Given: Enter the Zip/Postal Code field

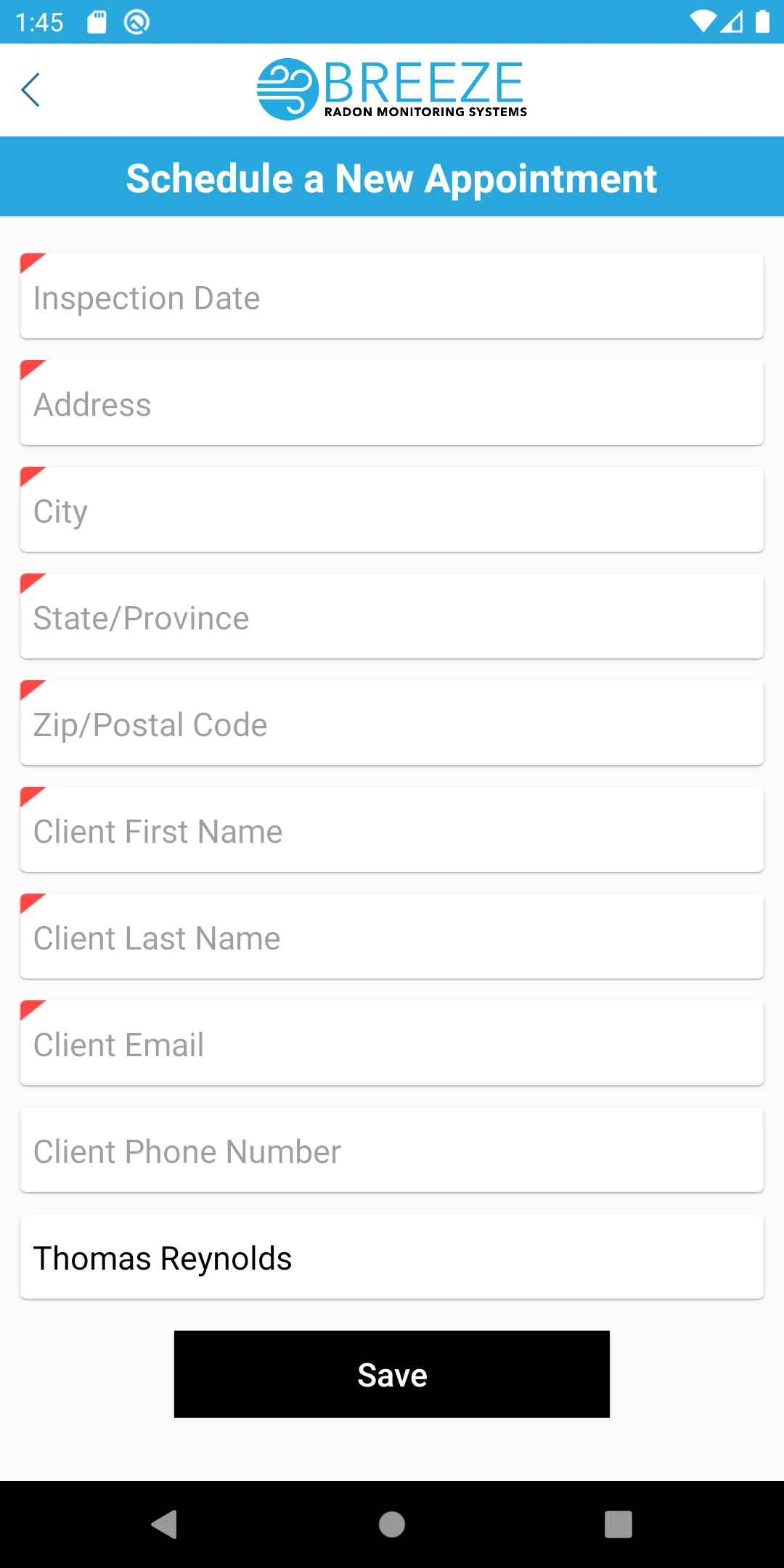Looking at the screenshot, I should (392, 724).
